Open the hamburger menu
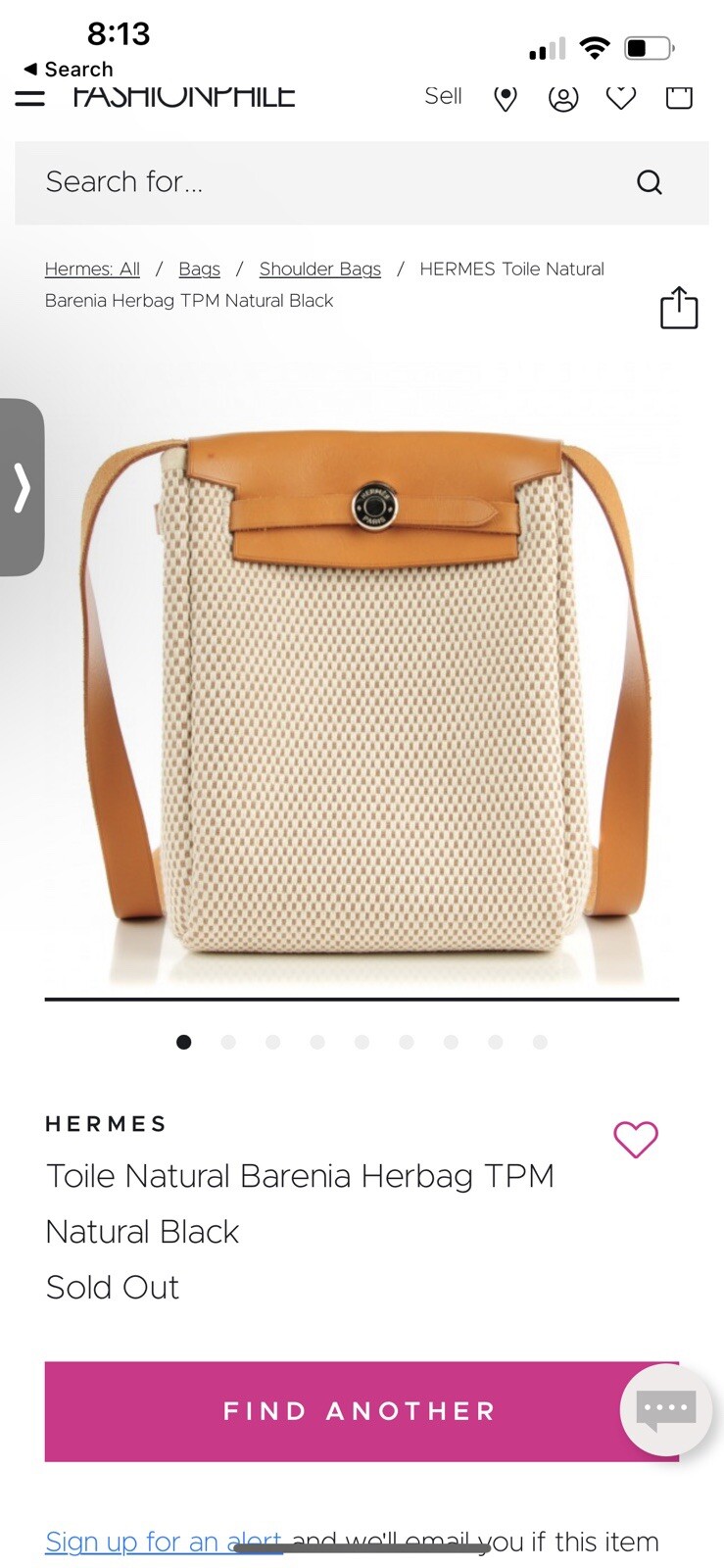This screenshot has height=1568, width=724. pos(30,97)
